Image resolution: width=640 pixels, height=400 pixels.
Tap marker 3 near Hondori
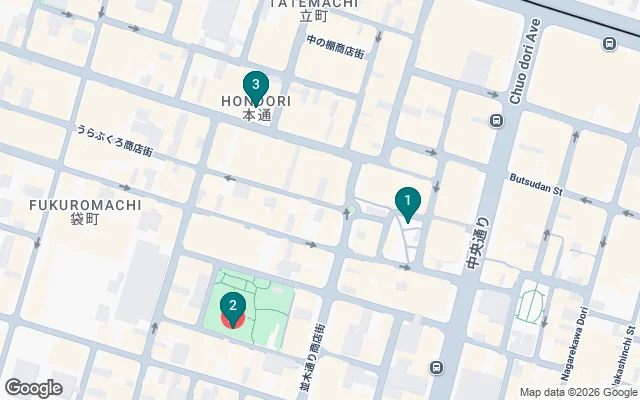256,87
